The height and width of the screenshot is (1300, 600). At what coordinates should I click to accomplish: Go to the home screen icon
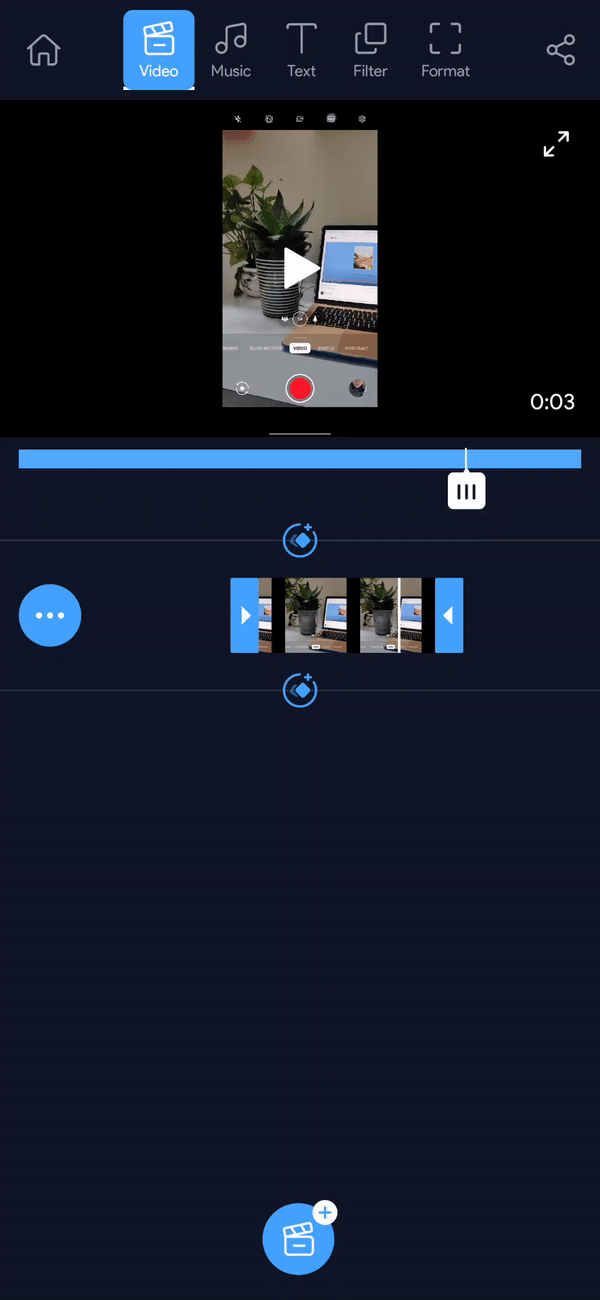(43, 49)
